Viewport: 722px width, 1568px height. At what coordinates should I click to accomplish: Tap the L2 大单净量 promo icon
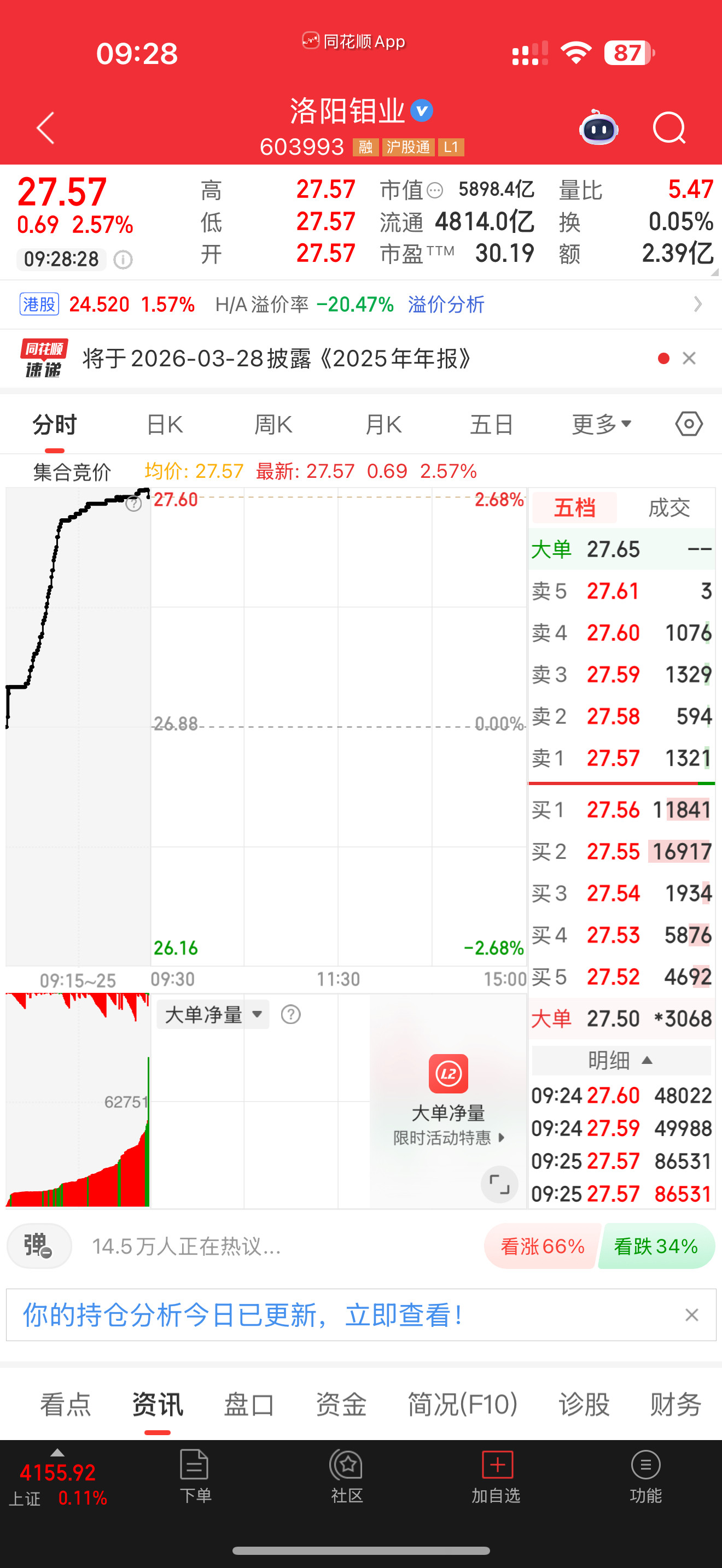click(x=448, y=1074)
